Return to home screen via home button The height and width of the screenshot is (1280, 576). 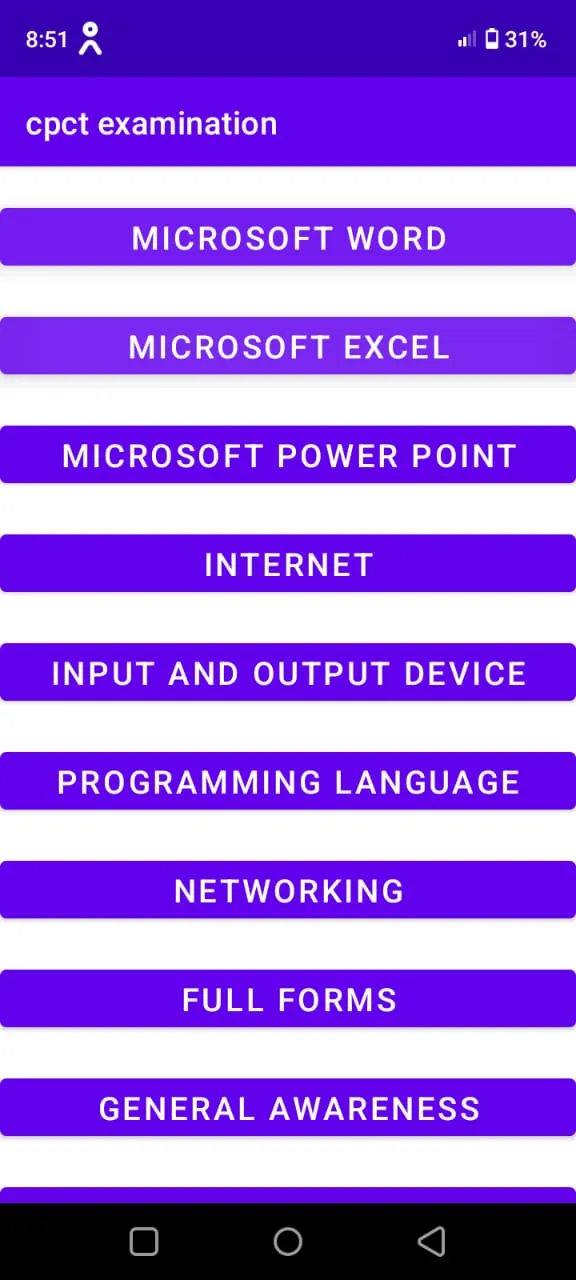(x=288, y=1242)
